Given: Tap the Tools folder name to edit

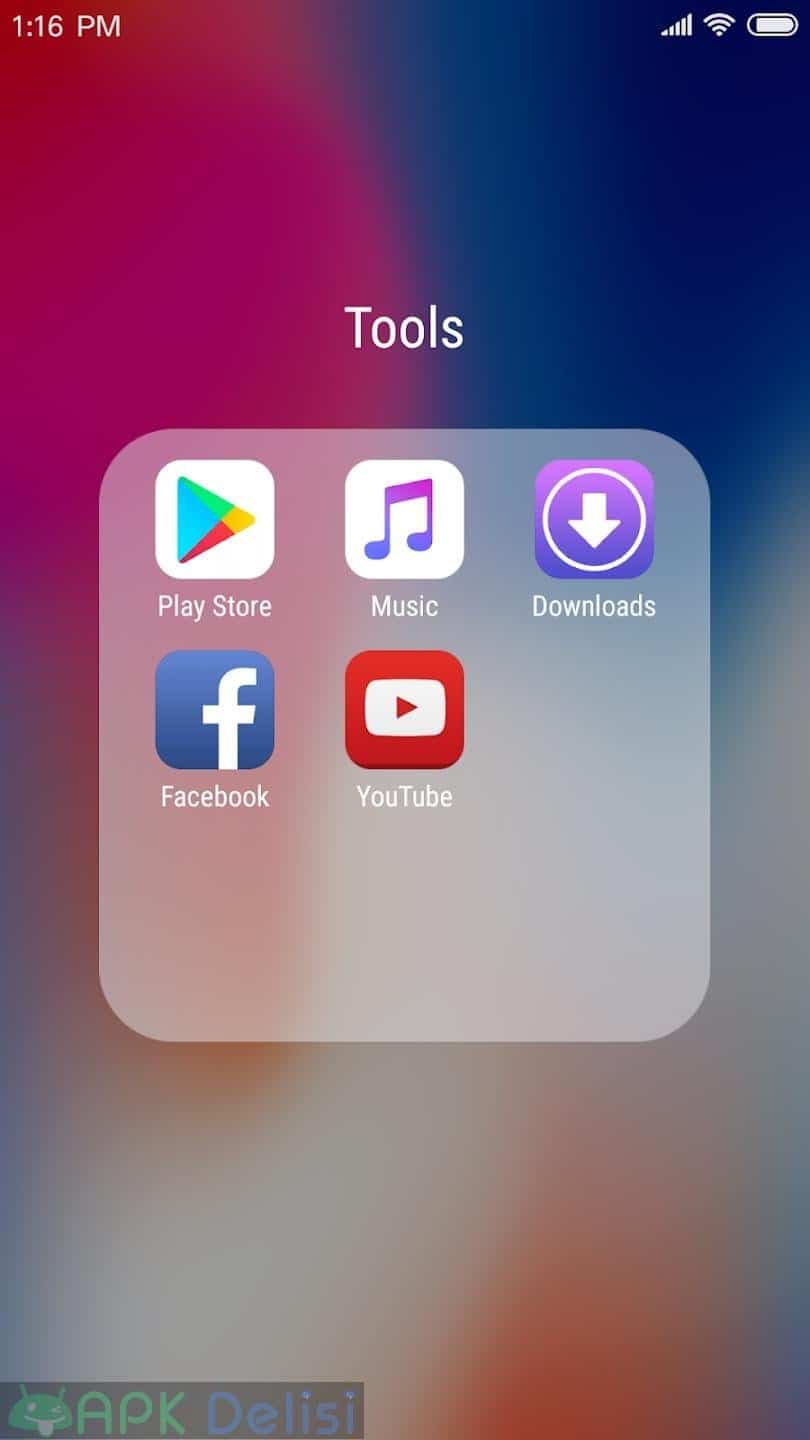Looking at the screenshot, I should (x=404, y=327).
